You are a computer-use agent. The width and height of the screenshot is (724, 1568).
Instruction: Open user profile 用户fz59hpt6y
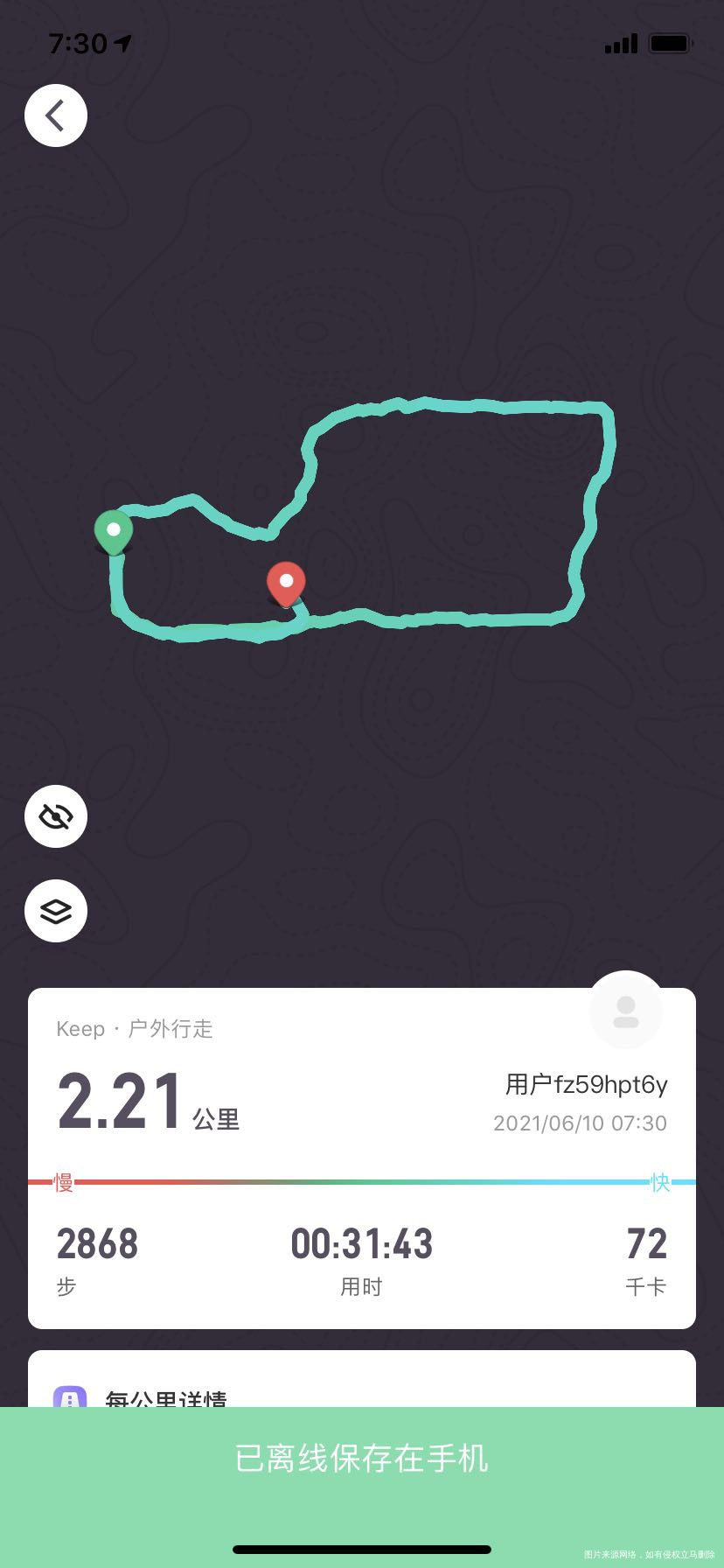coord(587,1083)
